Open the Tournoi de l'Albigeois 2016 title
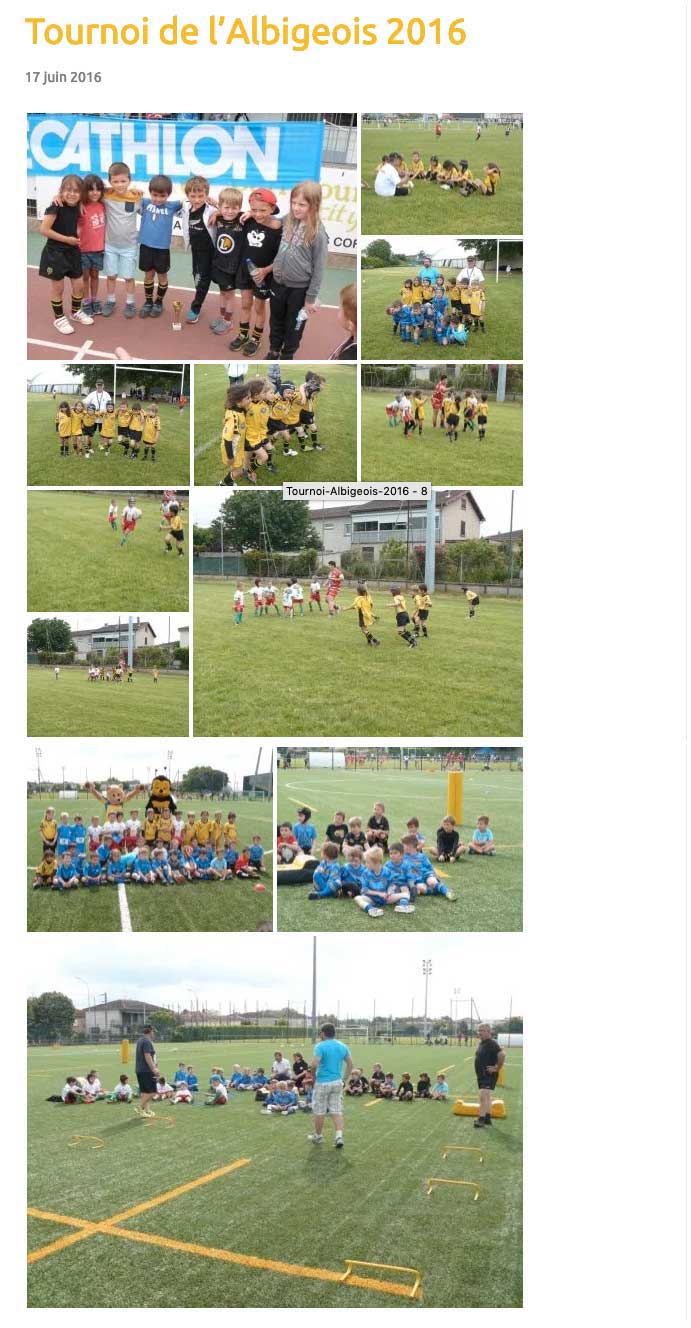Screen dimensions: 691x1328 (x=245, y=32)
